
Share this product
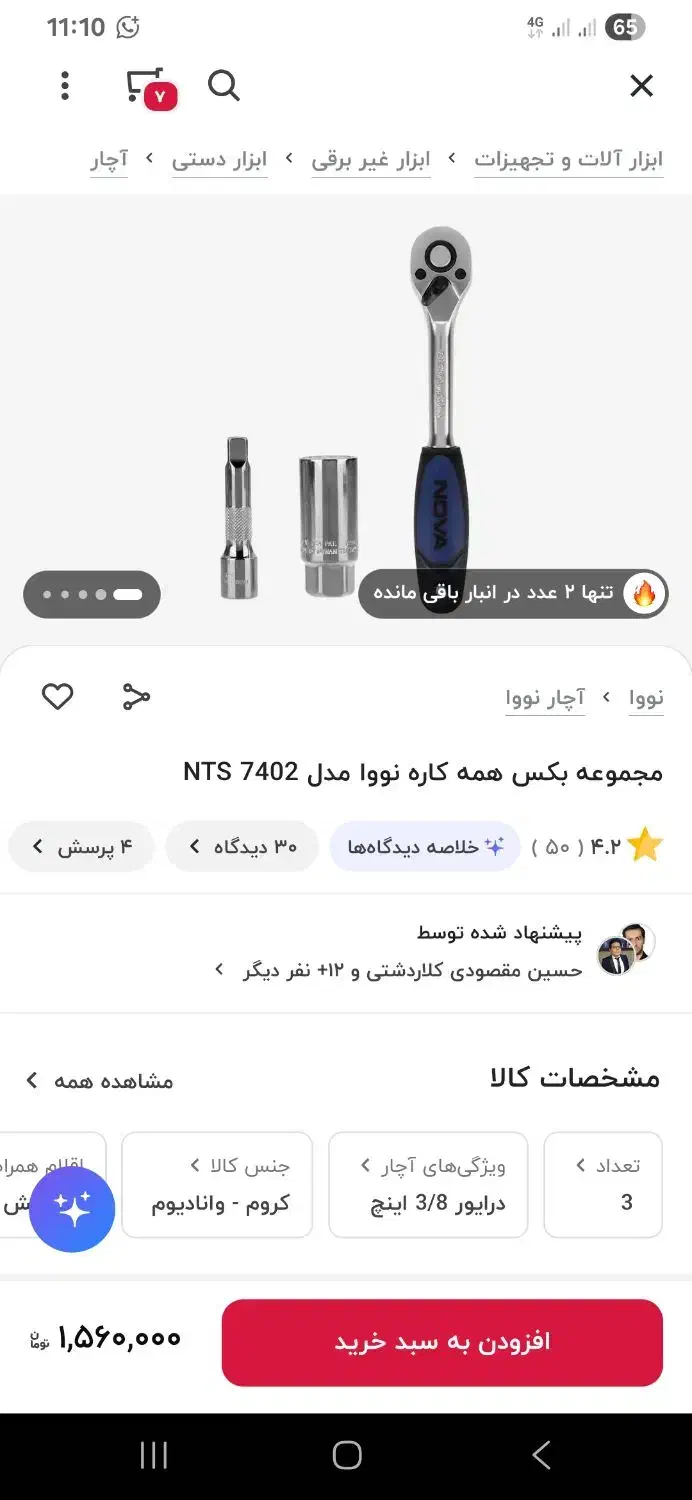pyautogui.click(x=136, y=696)
